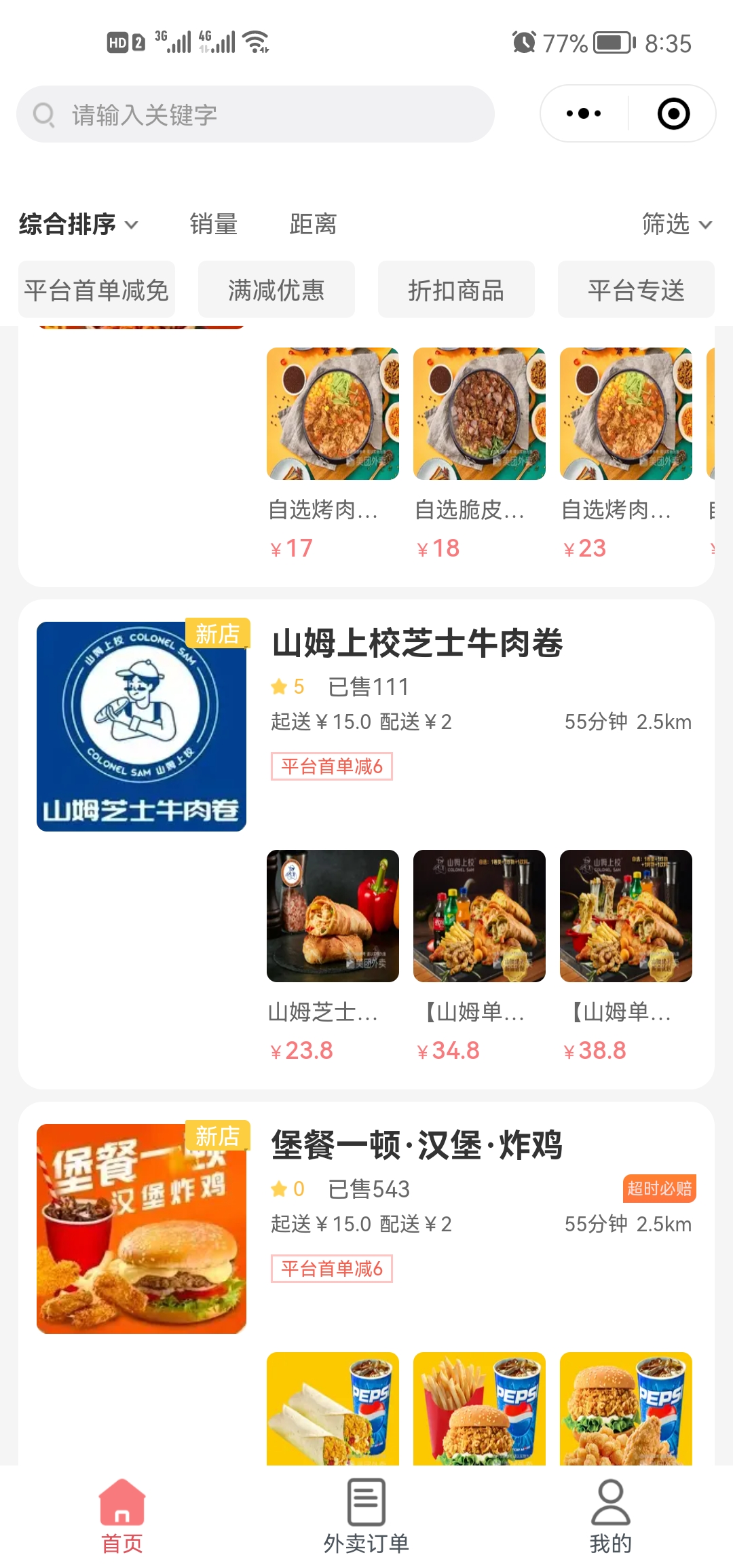Image resolution: width=733 pixels, height=1568 pixels.
Task: Expand the 综合排序 sort dropdown
Action: [x=78, y=224]
